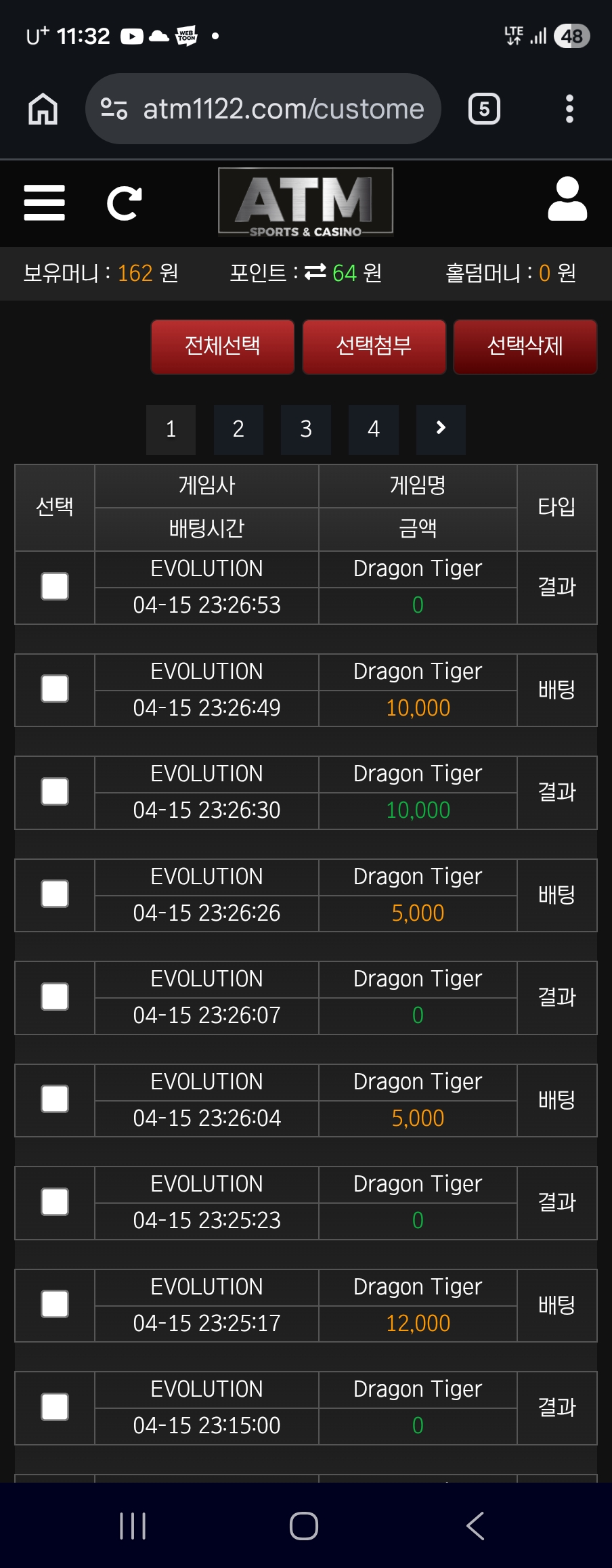Check the box for 23:15:00 entry
The image size is (612, 1568).
click(55, 1407)
